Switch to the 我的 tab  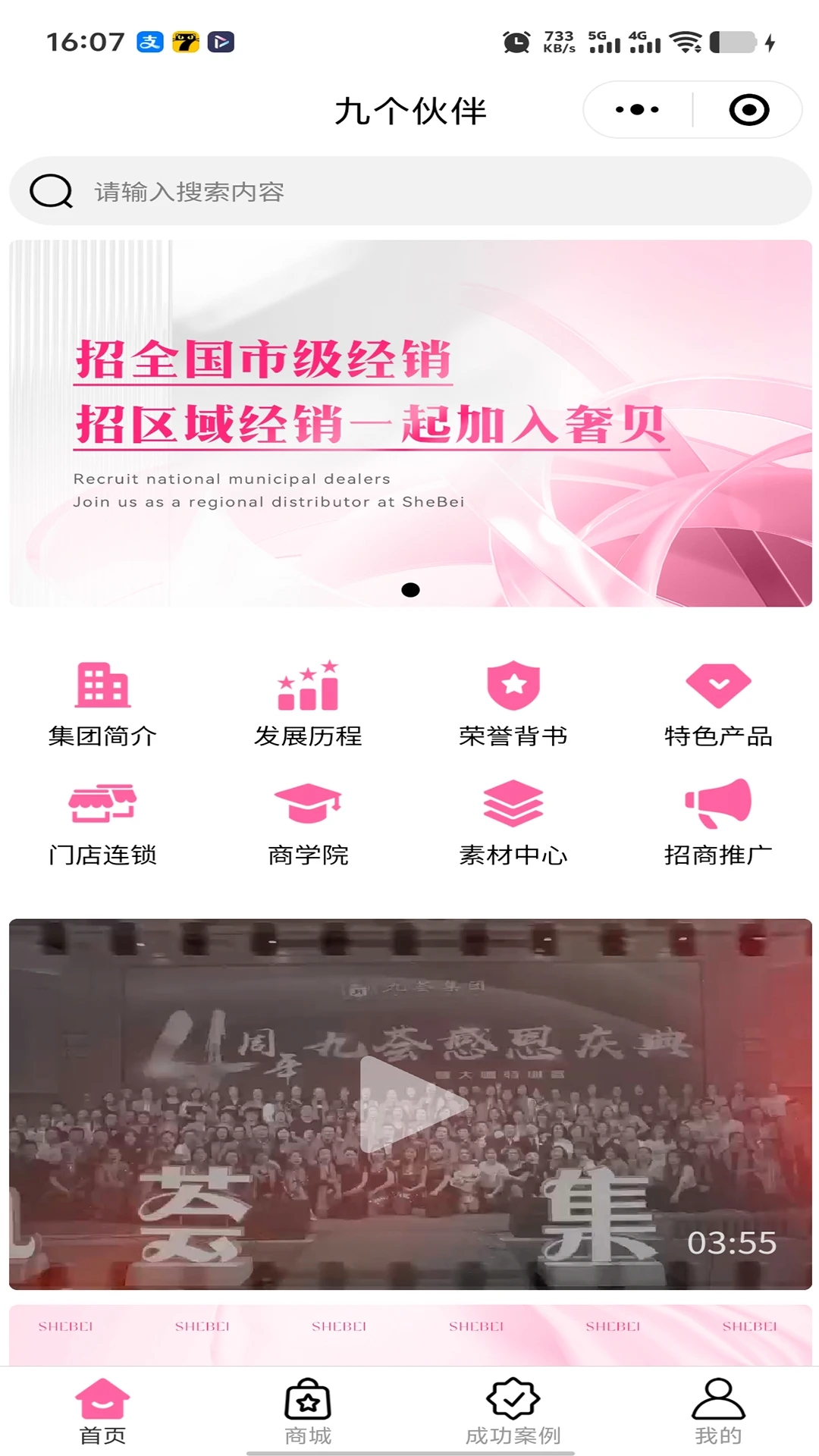[x=718, y=1412]
